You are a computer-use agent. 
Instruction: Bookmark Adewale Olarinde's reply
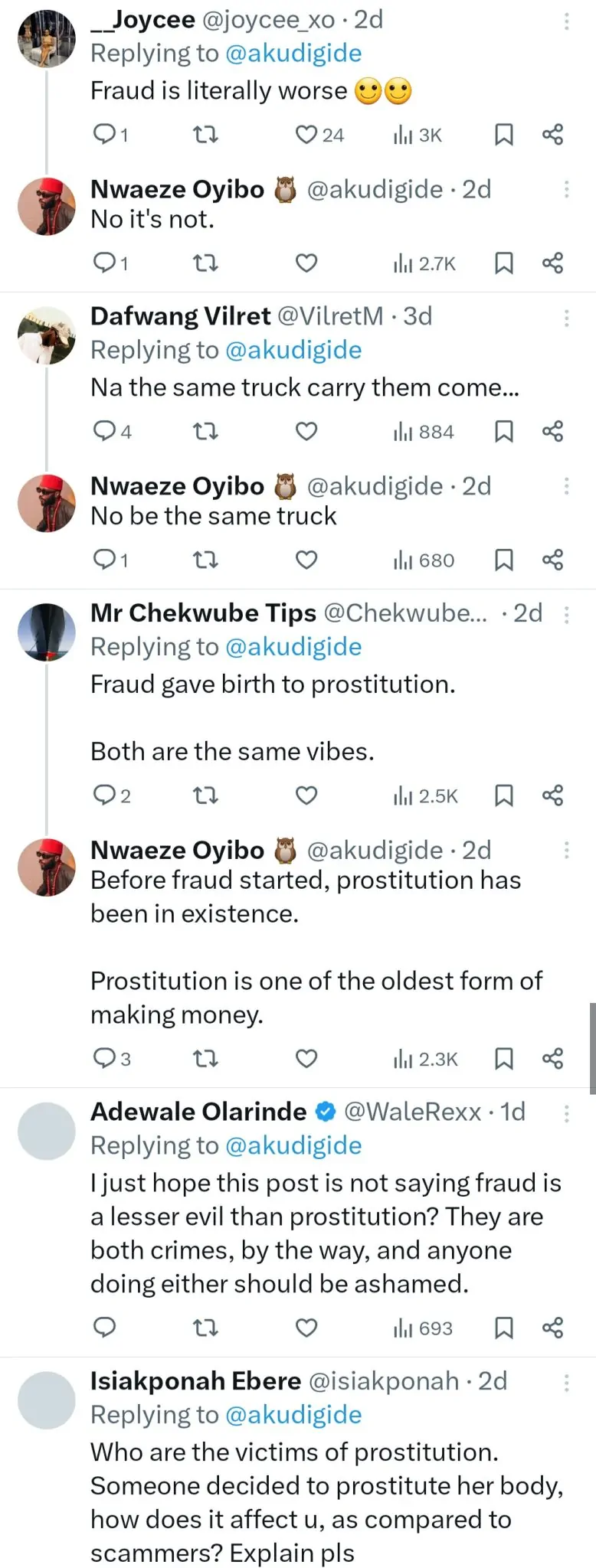click(503, 1328)
